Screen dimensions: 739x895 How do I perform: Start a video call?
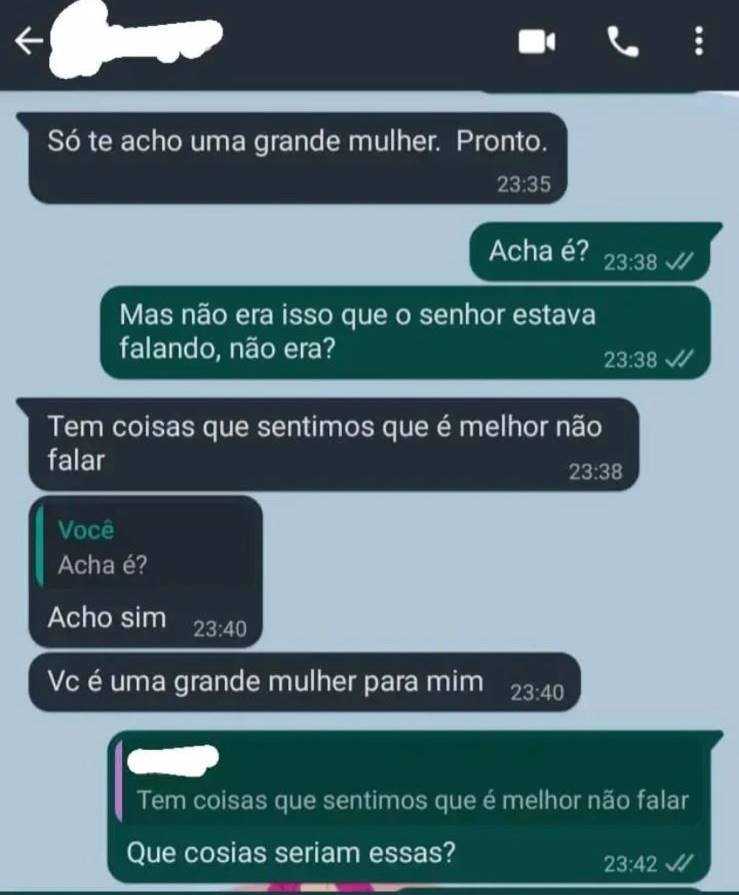[x=536, y=42]
